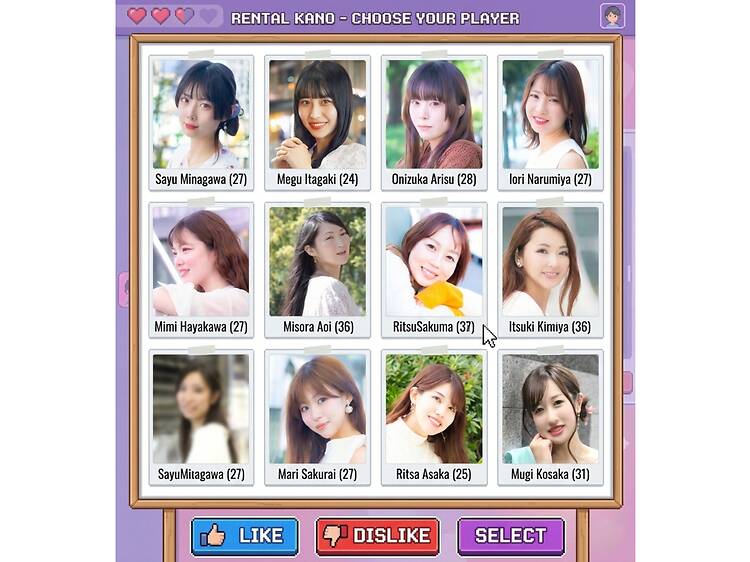This screenshot has width=750, height=562.
Task: Select the RitsuSakuma player card
Action: pos(434,267)
